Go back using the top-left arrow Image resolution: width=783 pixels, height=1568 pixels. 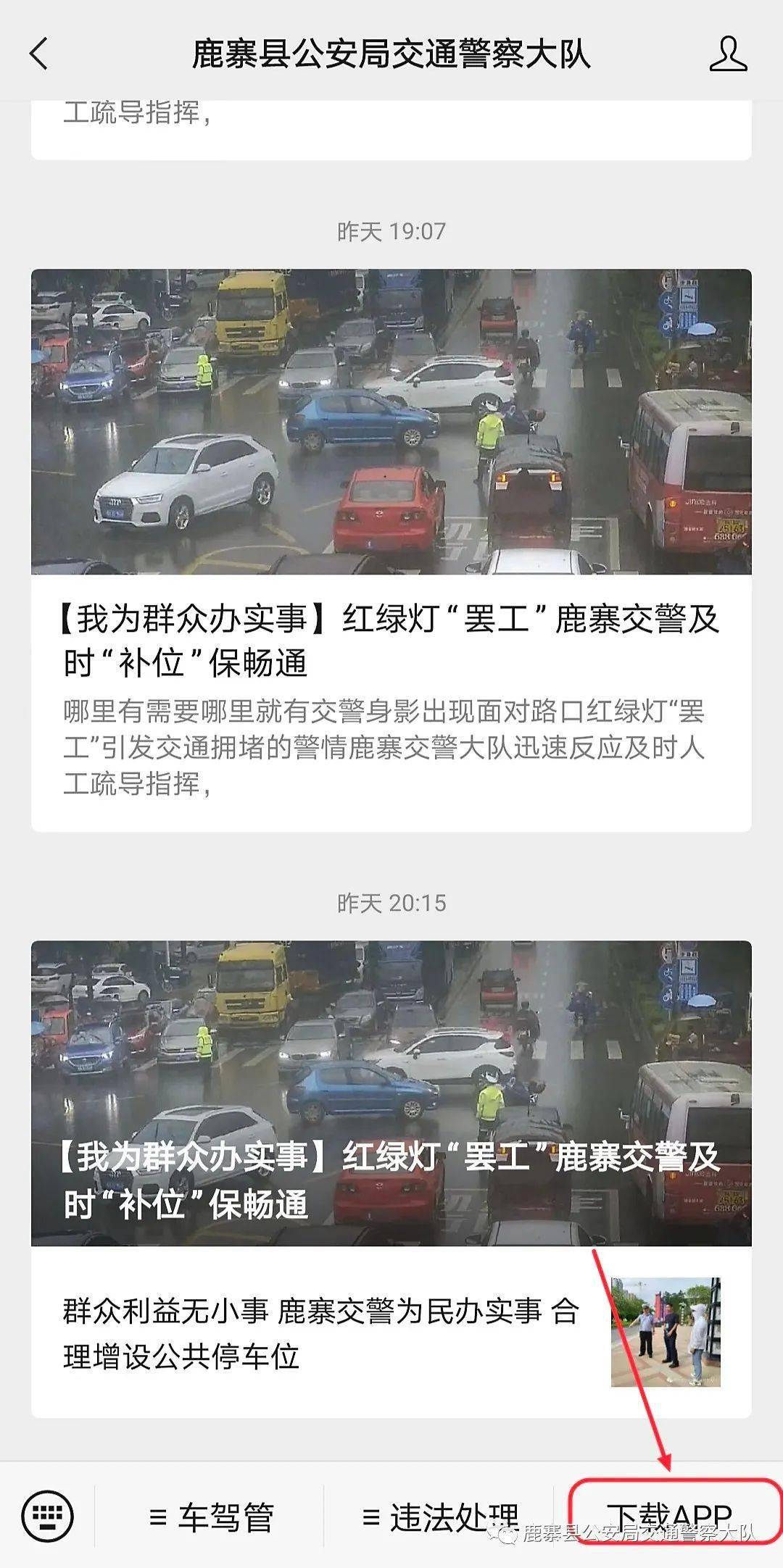[39, 54]
